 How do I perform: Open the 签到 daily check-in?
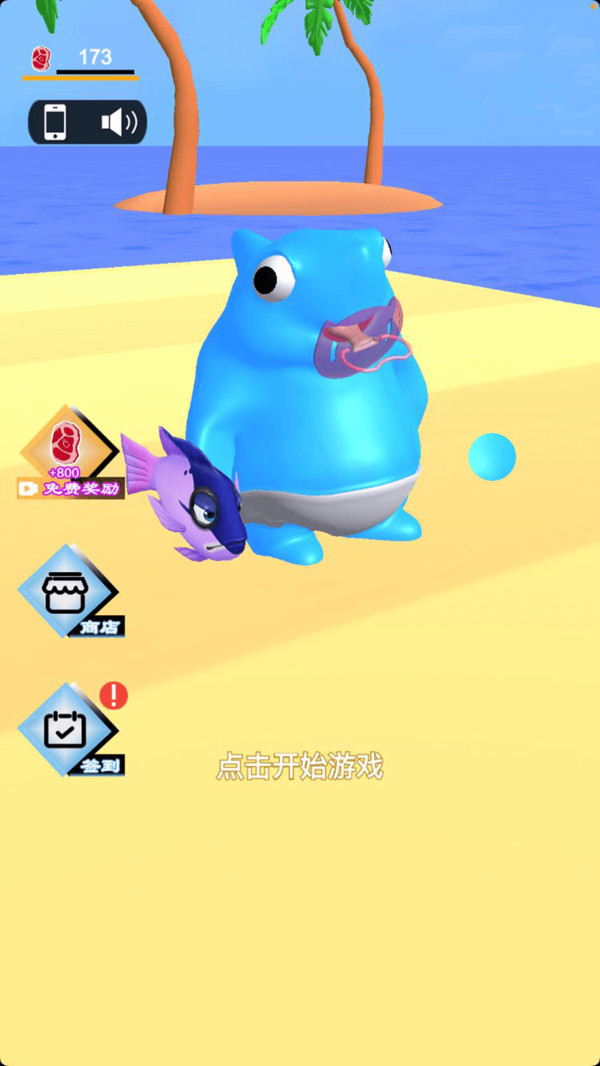[68, 730]
